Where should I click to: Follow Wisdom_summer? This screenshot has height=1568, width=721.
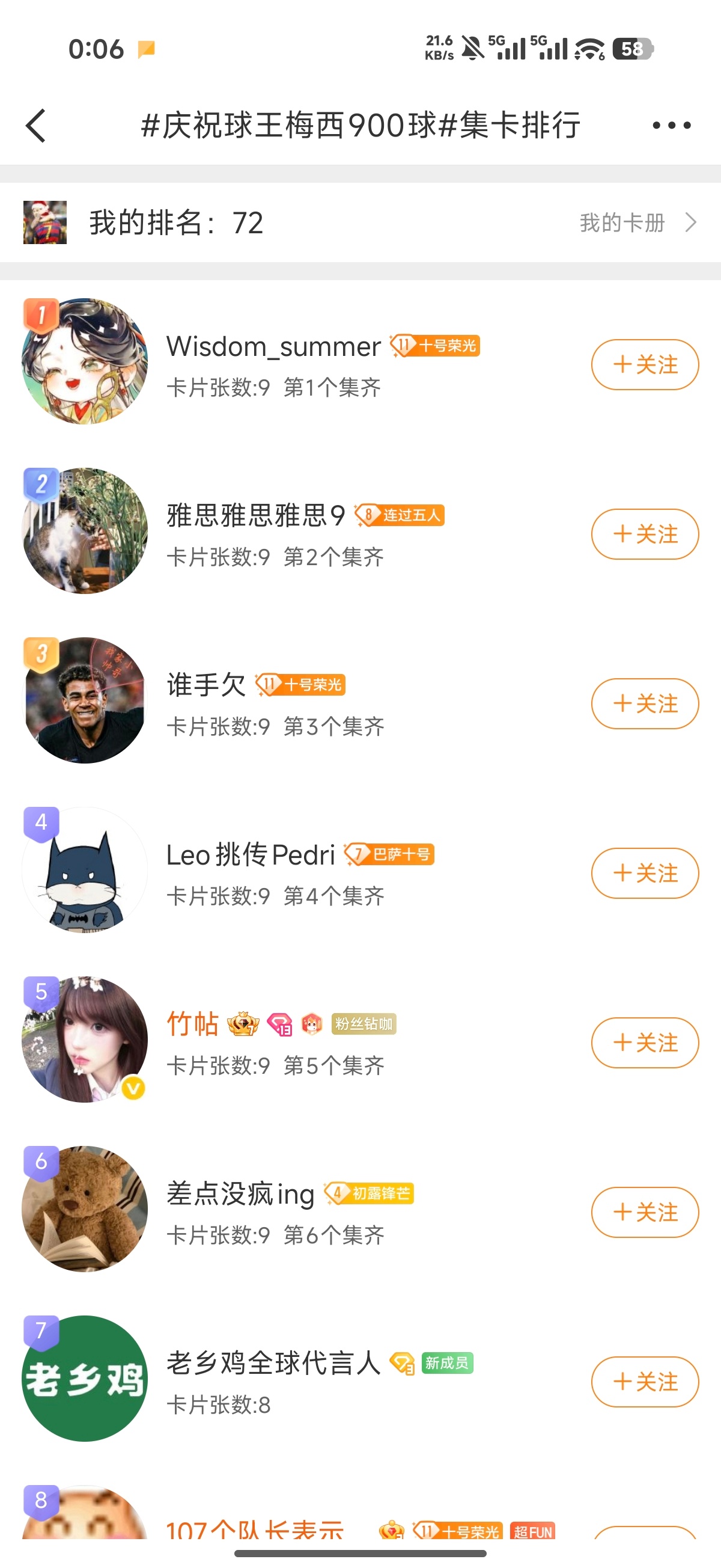click(644, 364)
